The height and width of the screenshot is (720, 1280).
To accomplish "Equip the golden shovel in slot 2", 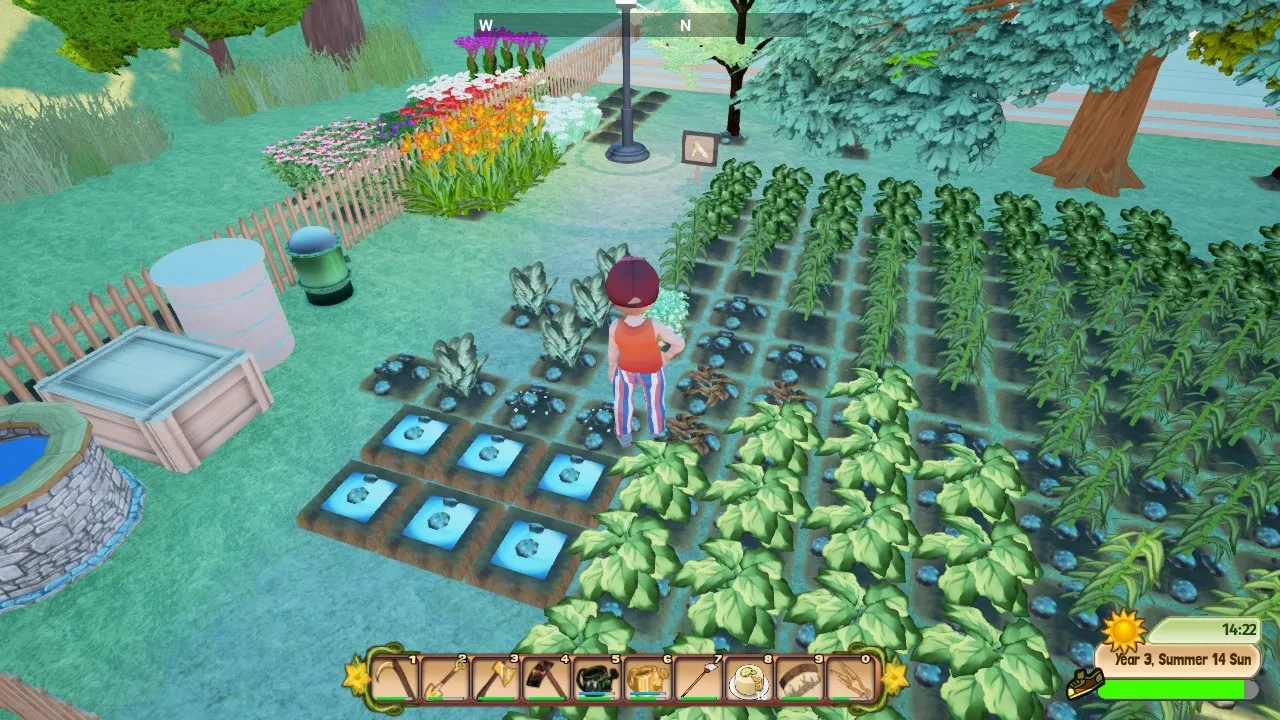I will click(446, 680).
